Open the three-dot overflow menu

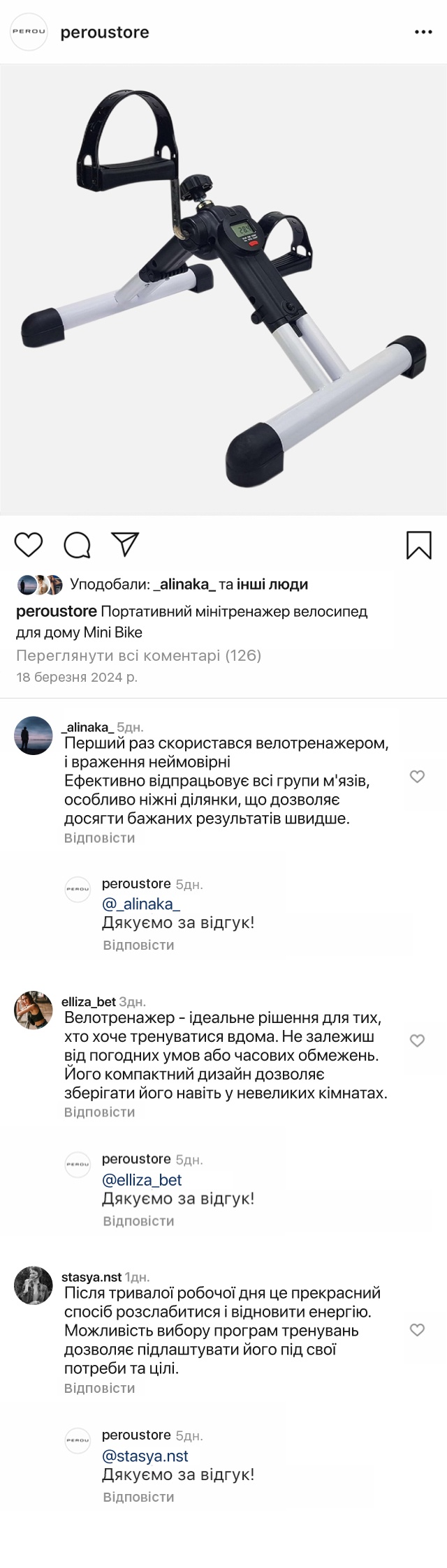(423, 33)
